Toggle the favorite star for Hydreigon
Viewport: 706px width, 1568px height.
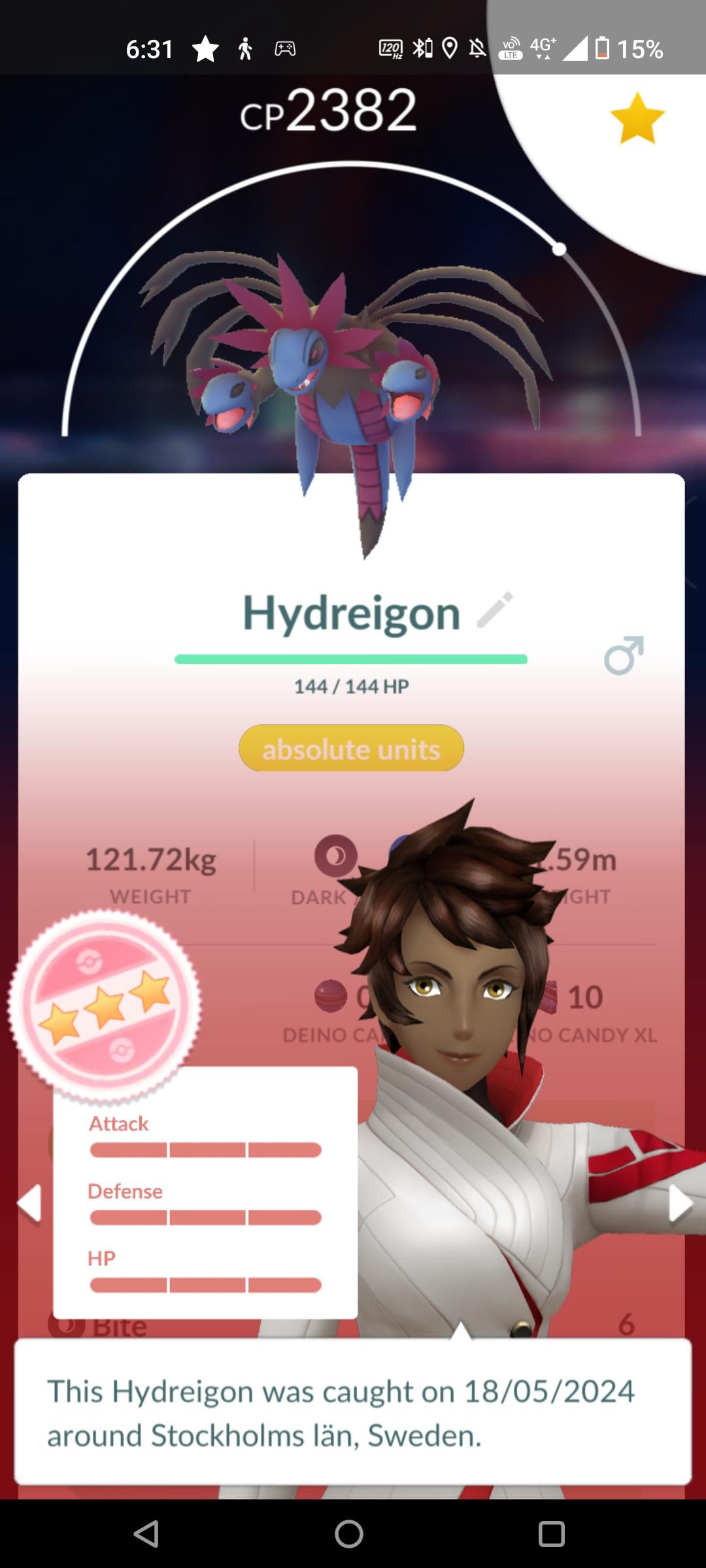[637, 119]
